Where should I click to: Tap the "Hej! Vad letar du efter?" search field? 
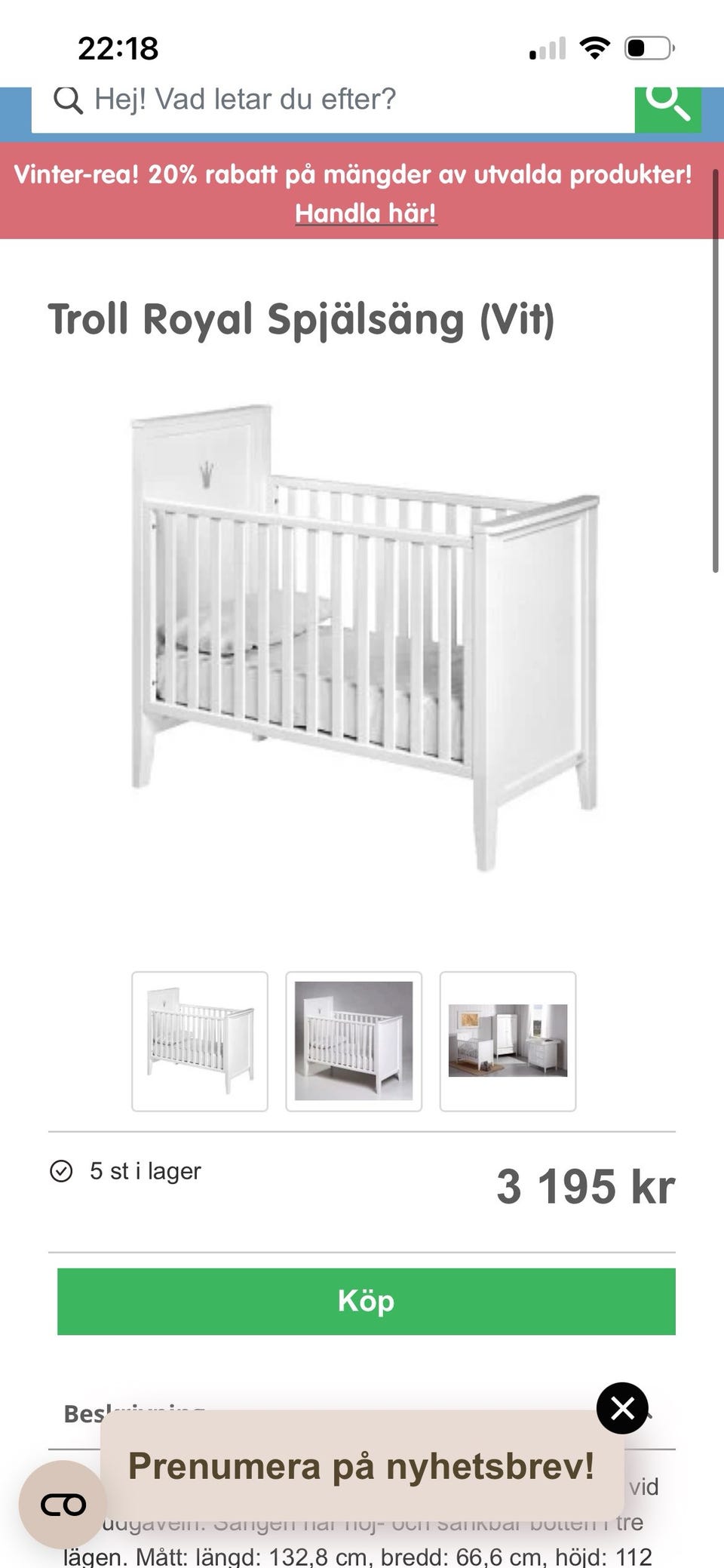[x=332, y=100]
